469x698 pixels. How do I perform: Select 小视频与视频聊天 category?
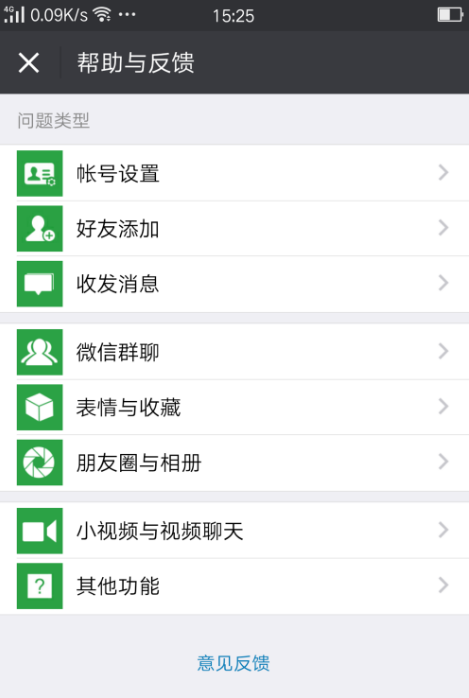tap(234, 531)
